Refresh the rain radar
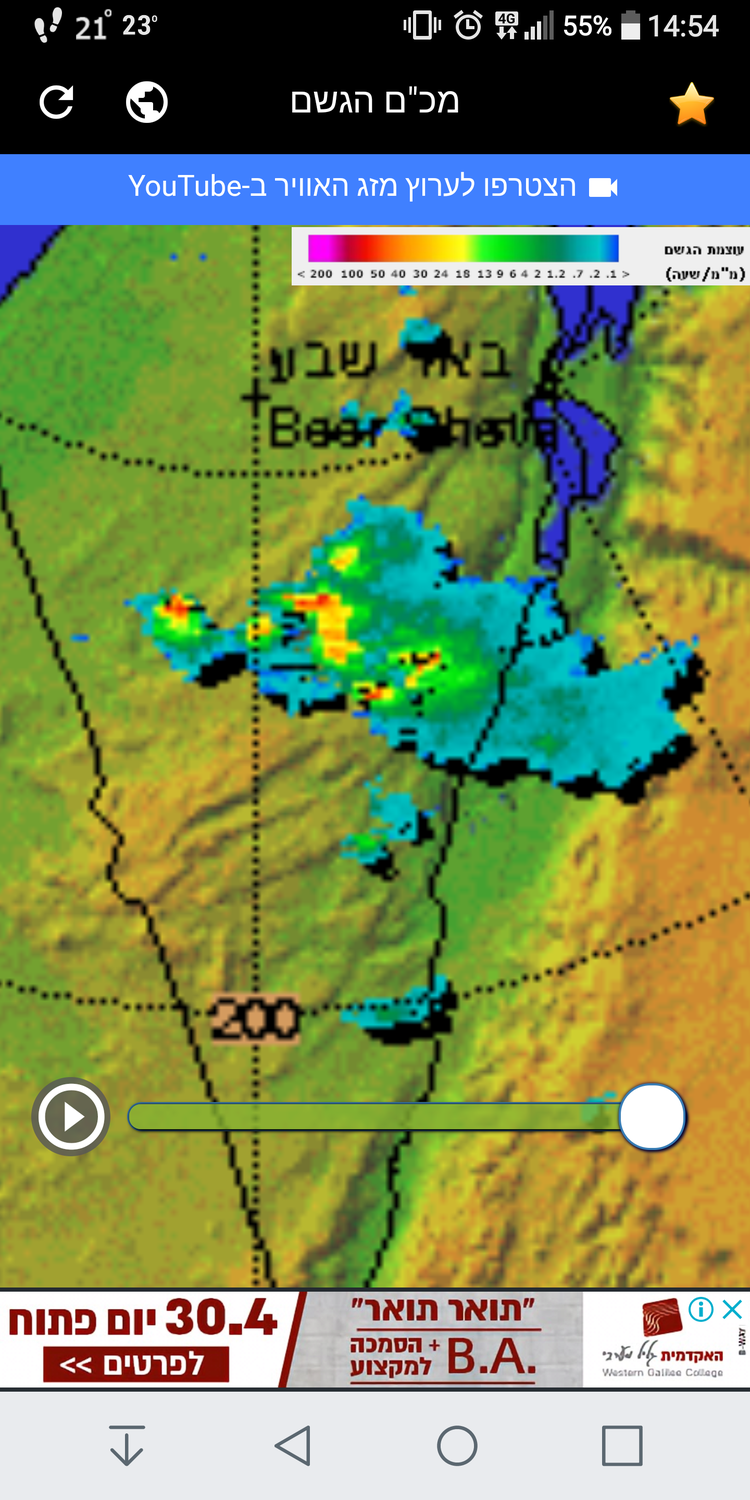 click(57, 102)
